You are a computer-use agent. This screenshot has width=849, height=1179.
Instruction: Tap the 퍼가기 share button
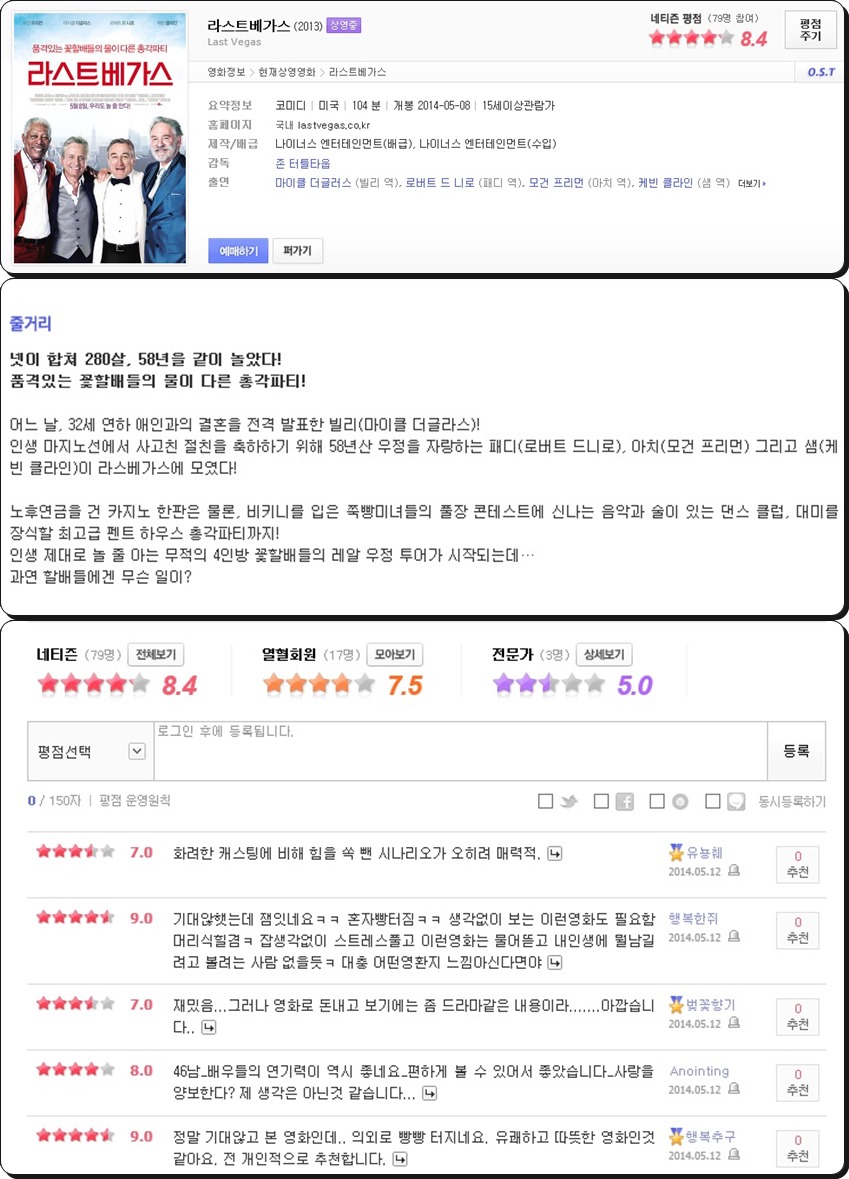298,250
